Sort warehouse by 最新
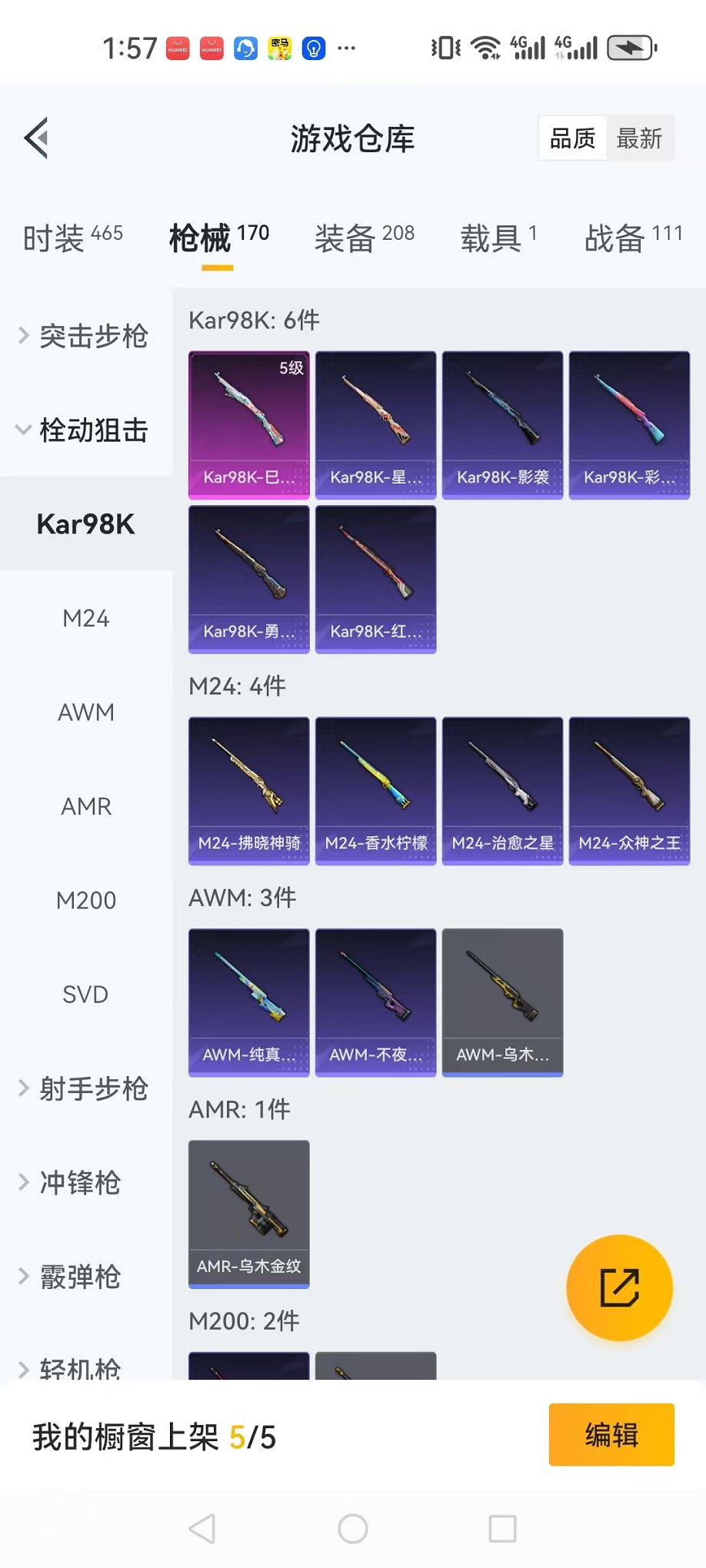 [x=639, y=138]
